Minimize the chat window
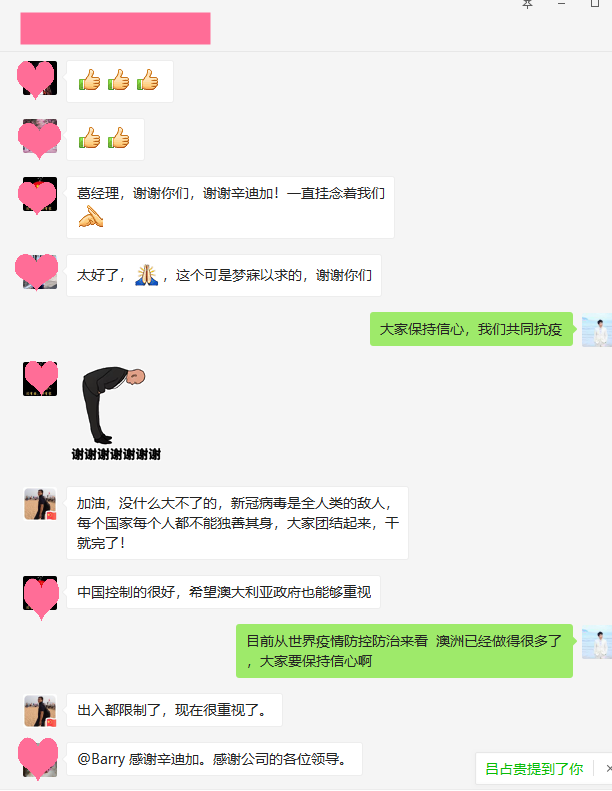Viewport: 612px width, 791px height. pyautogui.click(x=562, y=4)
